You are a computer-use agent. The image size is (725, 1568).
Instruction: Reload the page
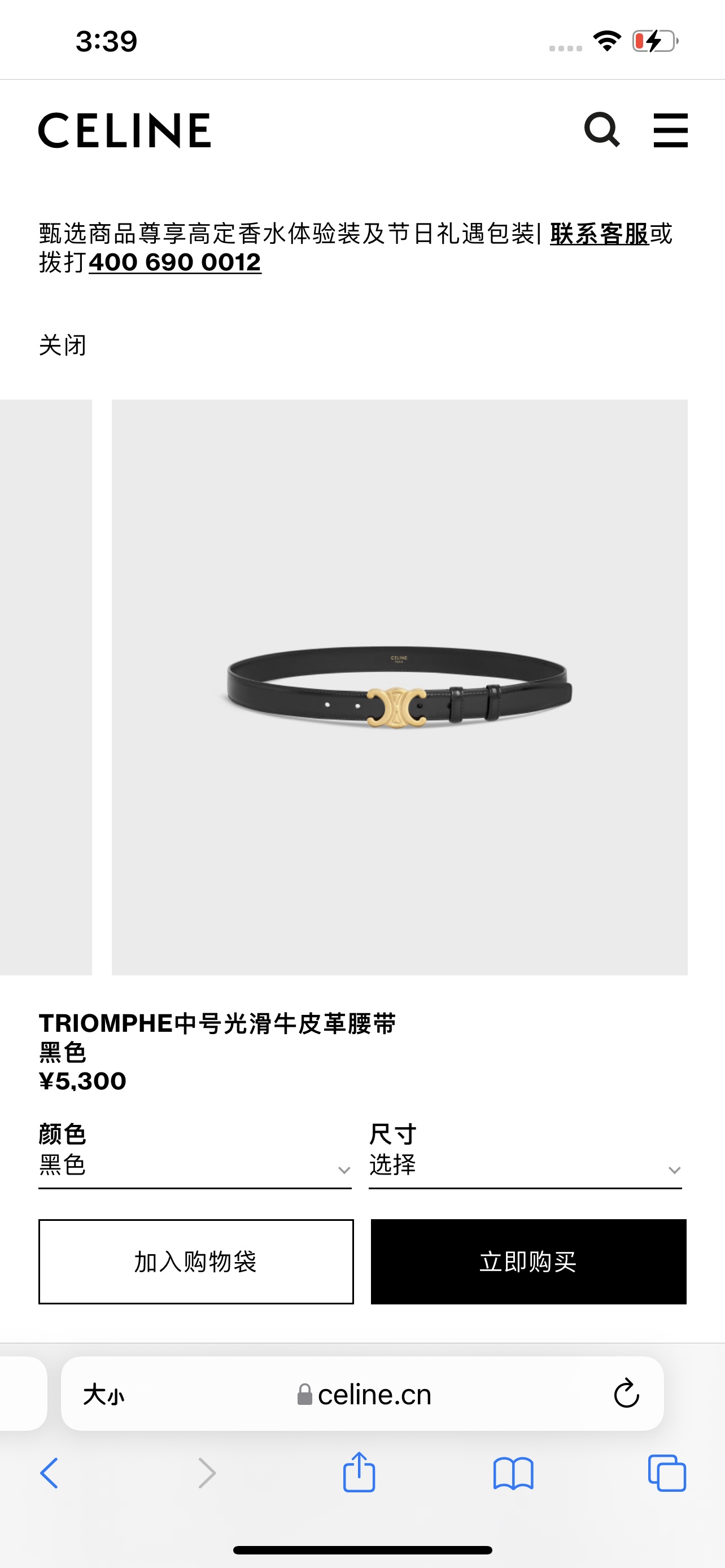(626, 1394)
